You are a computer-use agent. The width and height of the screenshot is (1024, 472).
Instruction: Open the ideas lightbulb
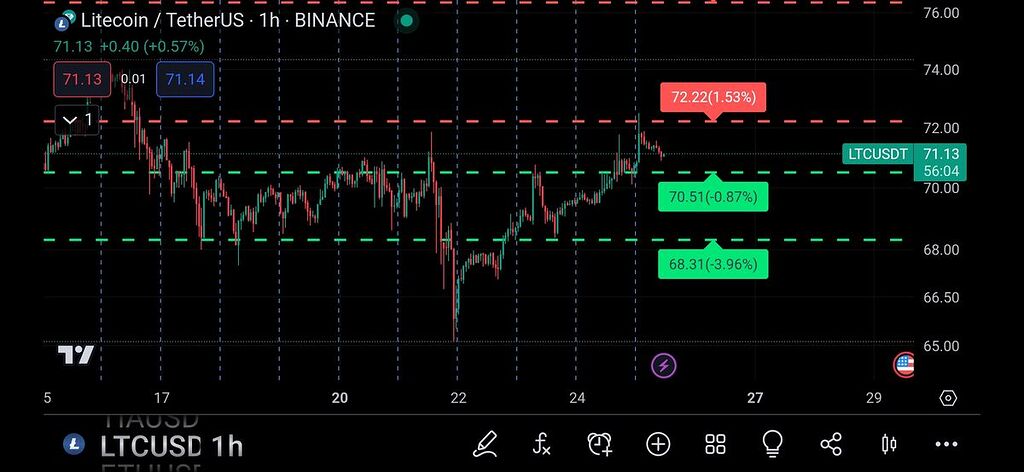point(772,443)
